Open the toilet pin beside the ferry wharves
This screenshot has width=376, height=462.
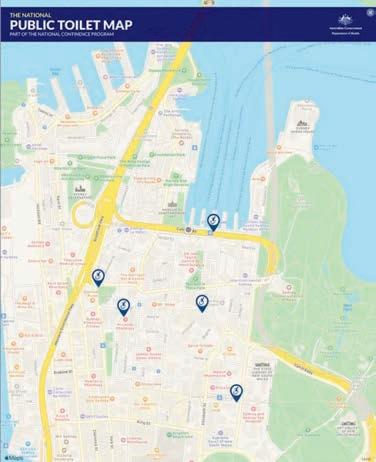point(213,222)
